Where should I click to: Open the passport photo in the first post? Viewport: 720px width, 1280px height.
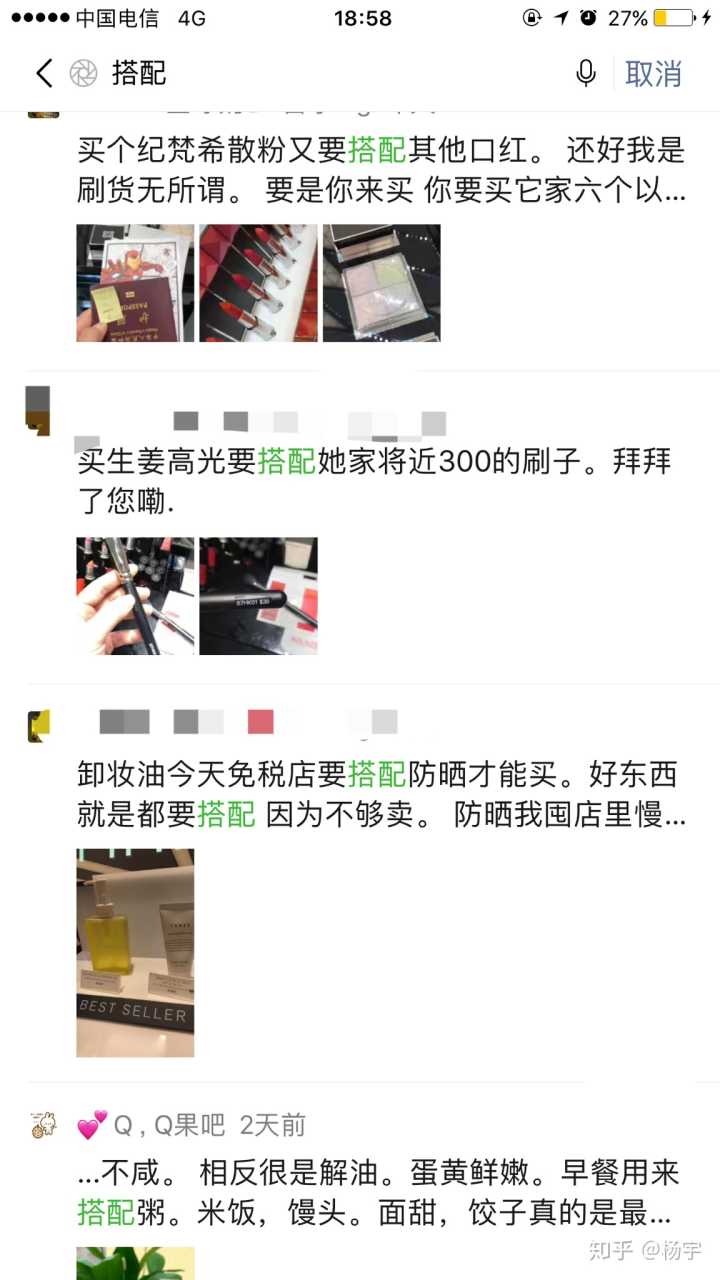(135, 283)
